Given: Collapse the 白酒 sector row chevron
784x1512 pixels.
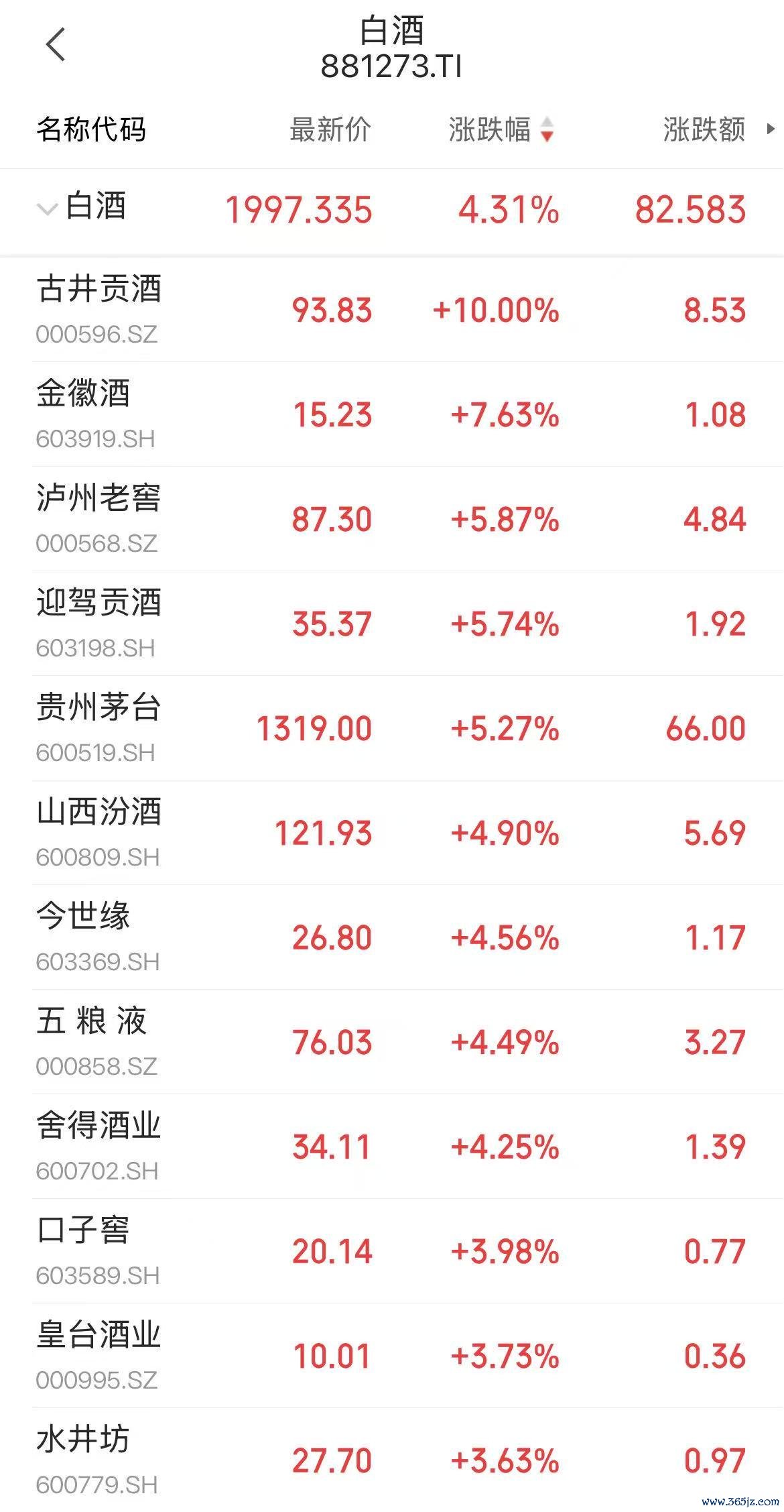Looking at the screenshot, I should point(47,209).
